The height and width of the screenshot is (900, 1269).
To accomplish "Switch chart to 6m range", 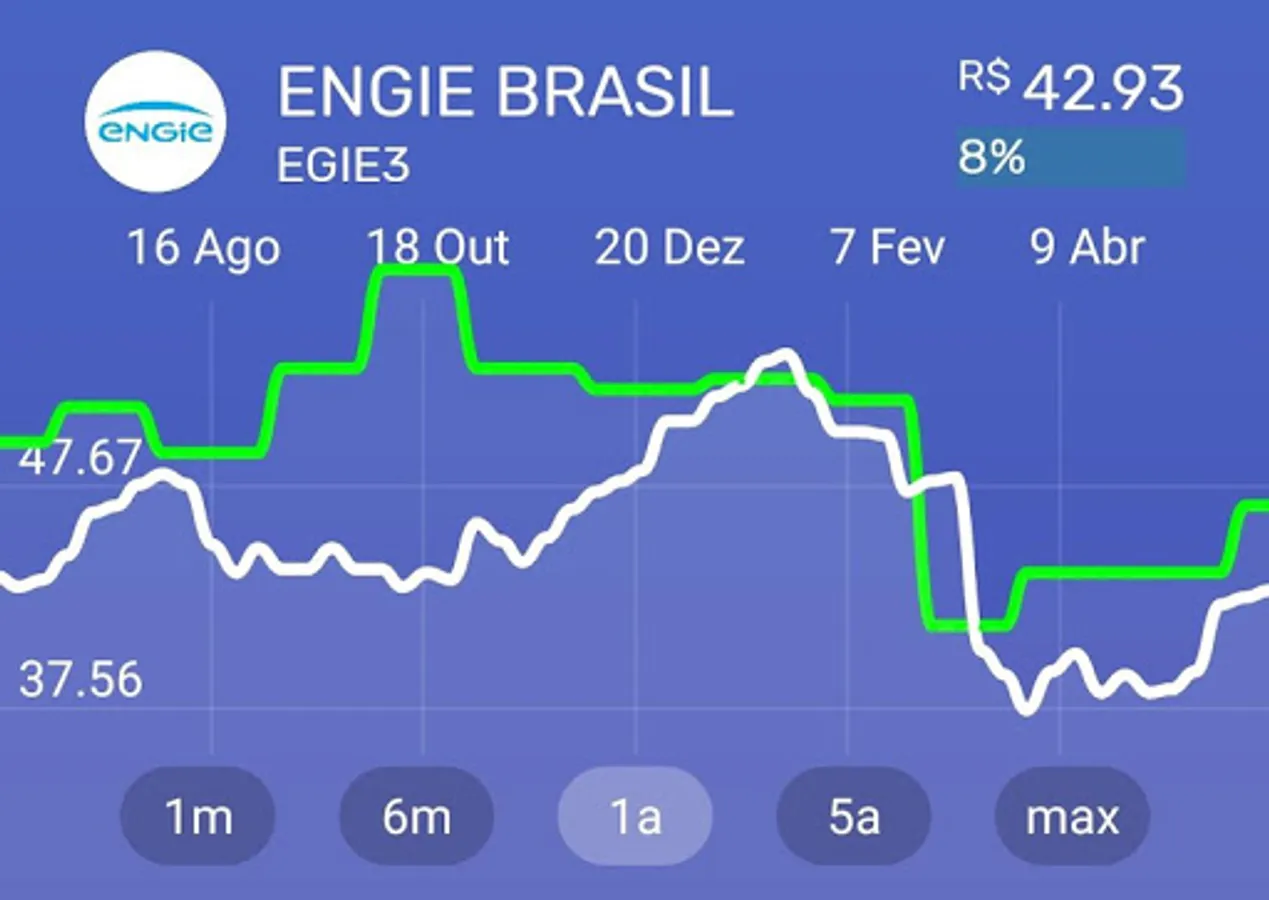I will 416,817.
